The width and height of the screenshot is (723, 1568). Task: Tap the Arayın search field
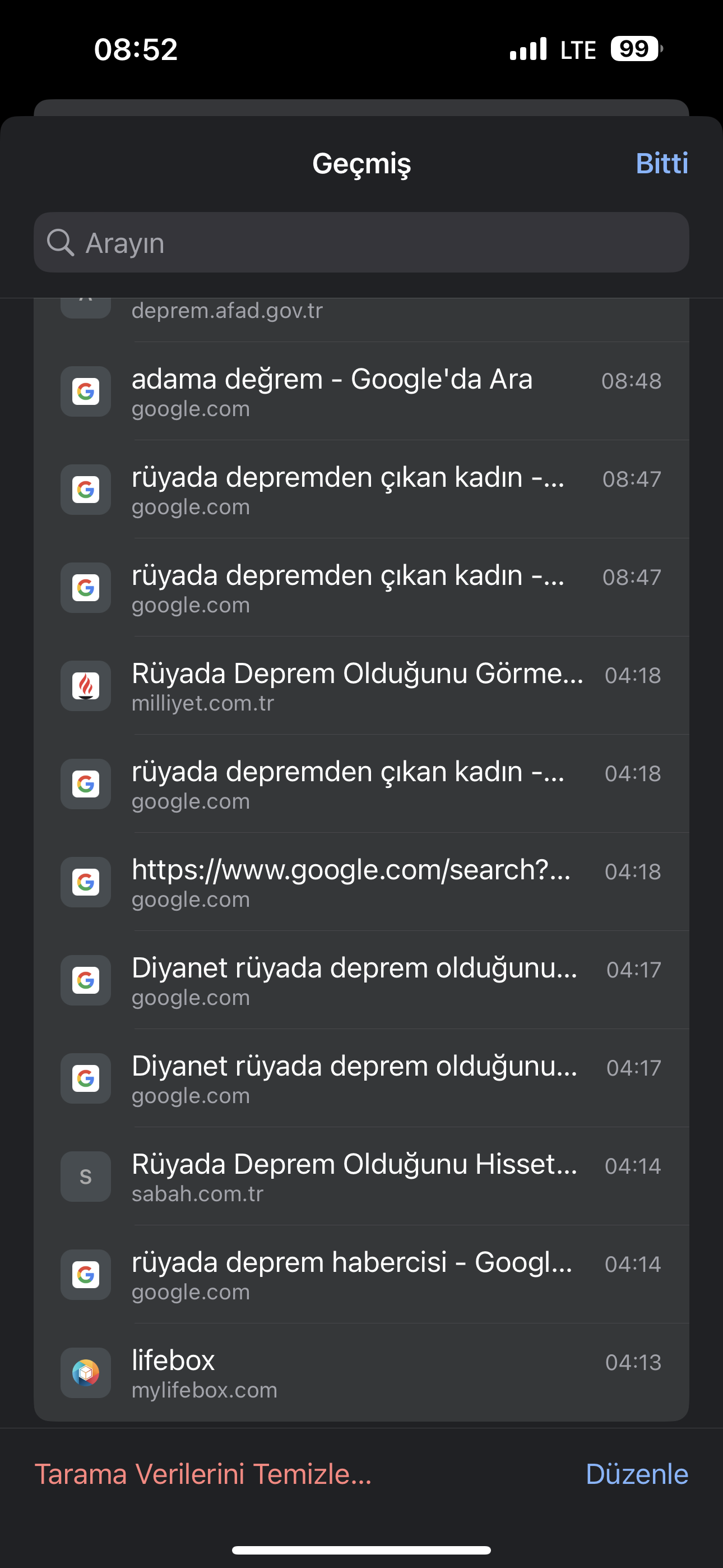pyautogui.click(x=361, y=242)
